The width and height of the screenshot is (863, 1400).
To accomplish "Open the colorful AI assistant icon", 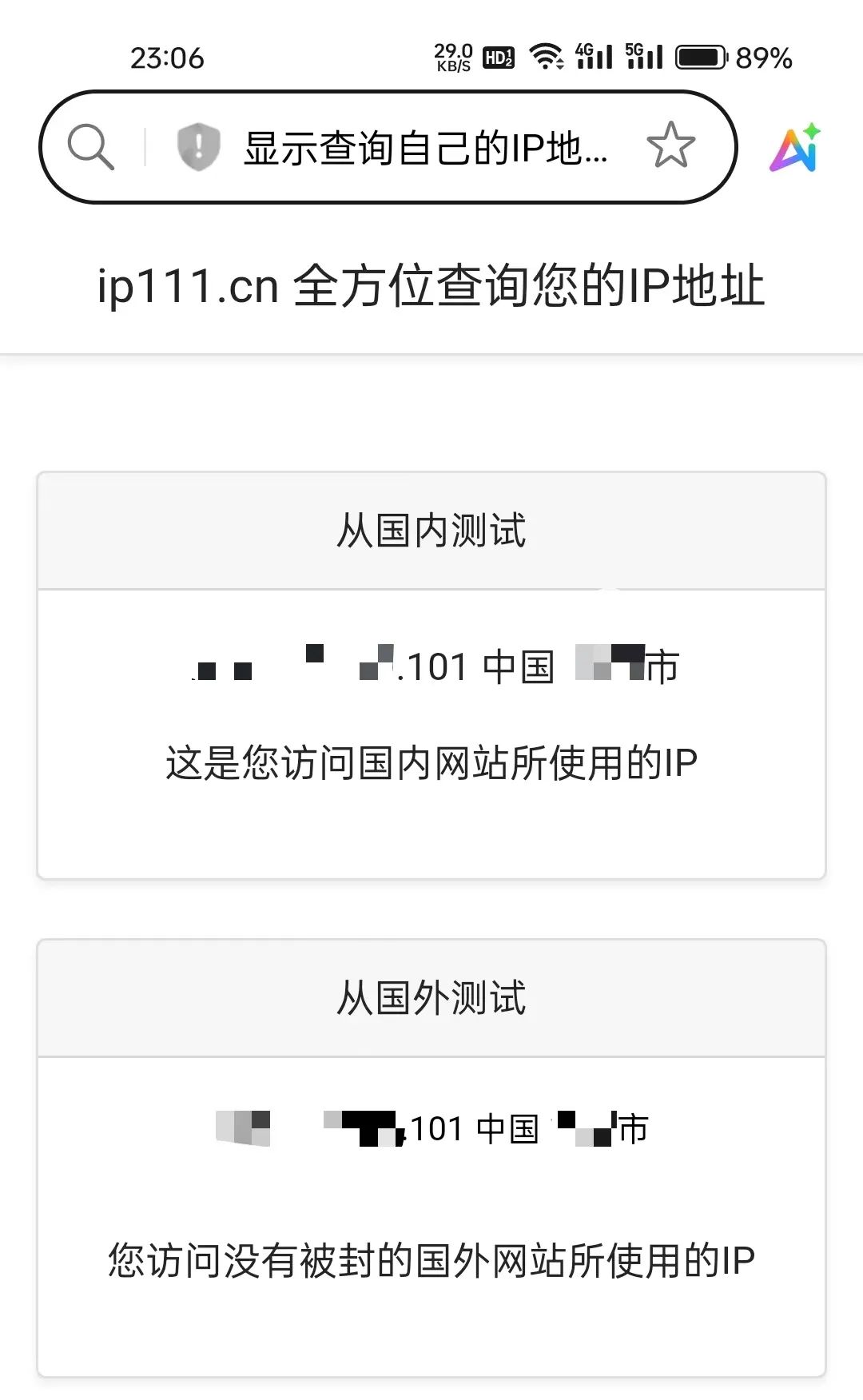I will click(794, 148).
